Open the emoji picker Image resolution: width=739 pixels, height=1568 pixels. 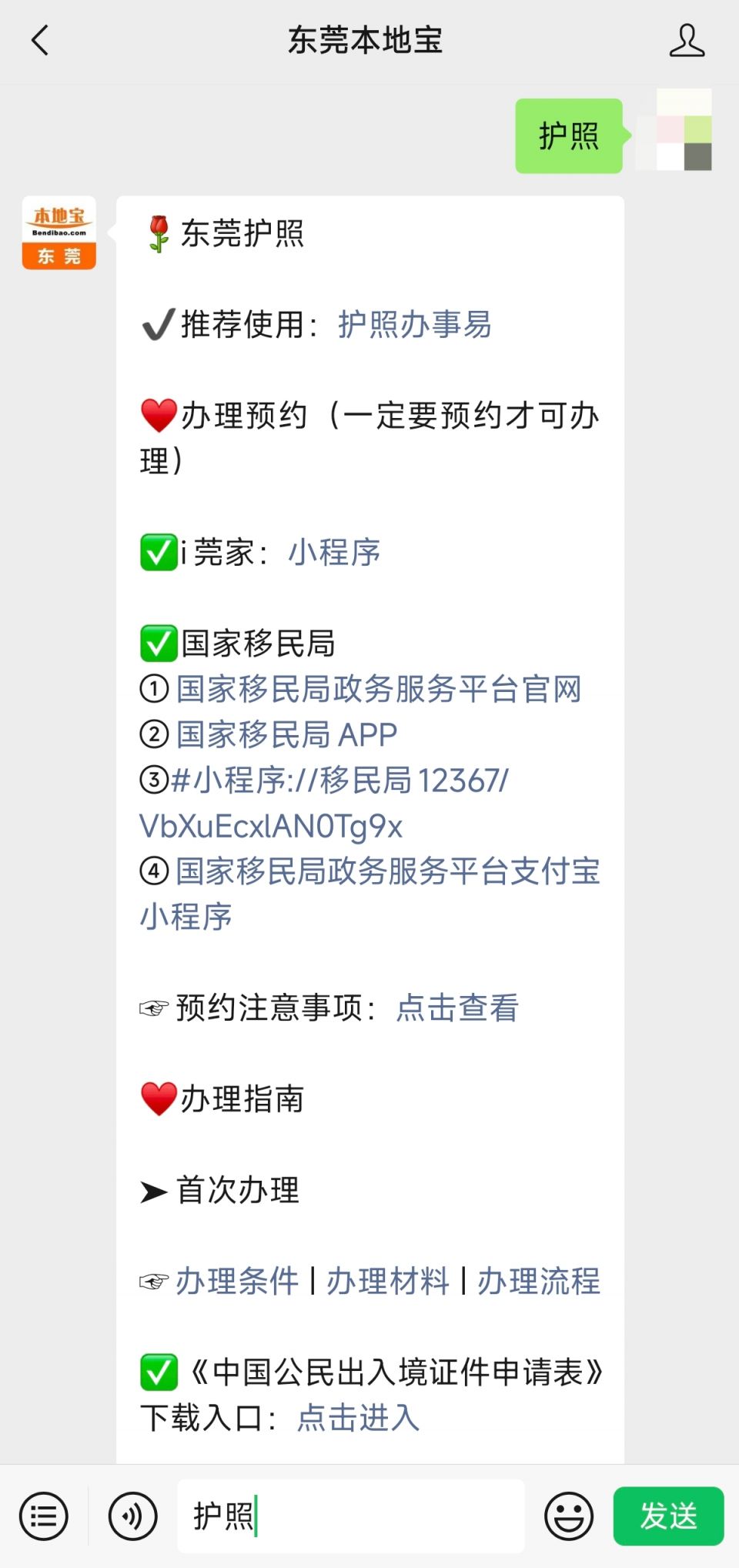568,1516
